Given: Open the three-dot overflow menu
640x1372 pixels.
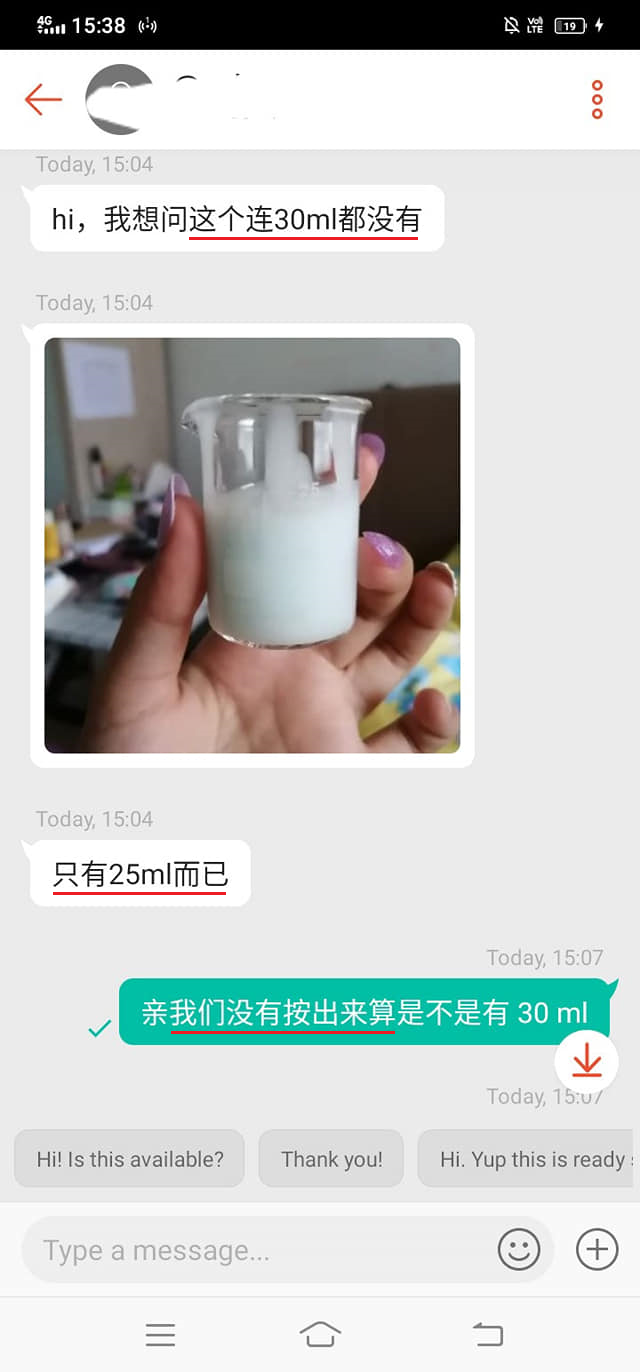Looking at the screenshot, I should pos(597,100).
